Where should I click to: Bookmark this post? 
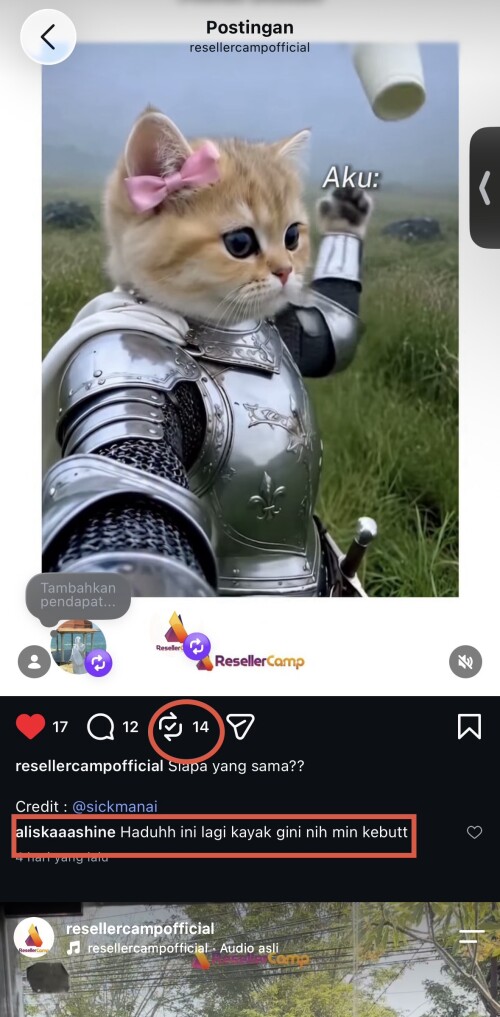point(470,726)
